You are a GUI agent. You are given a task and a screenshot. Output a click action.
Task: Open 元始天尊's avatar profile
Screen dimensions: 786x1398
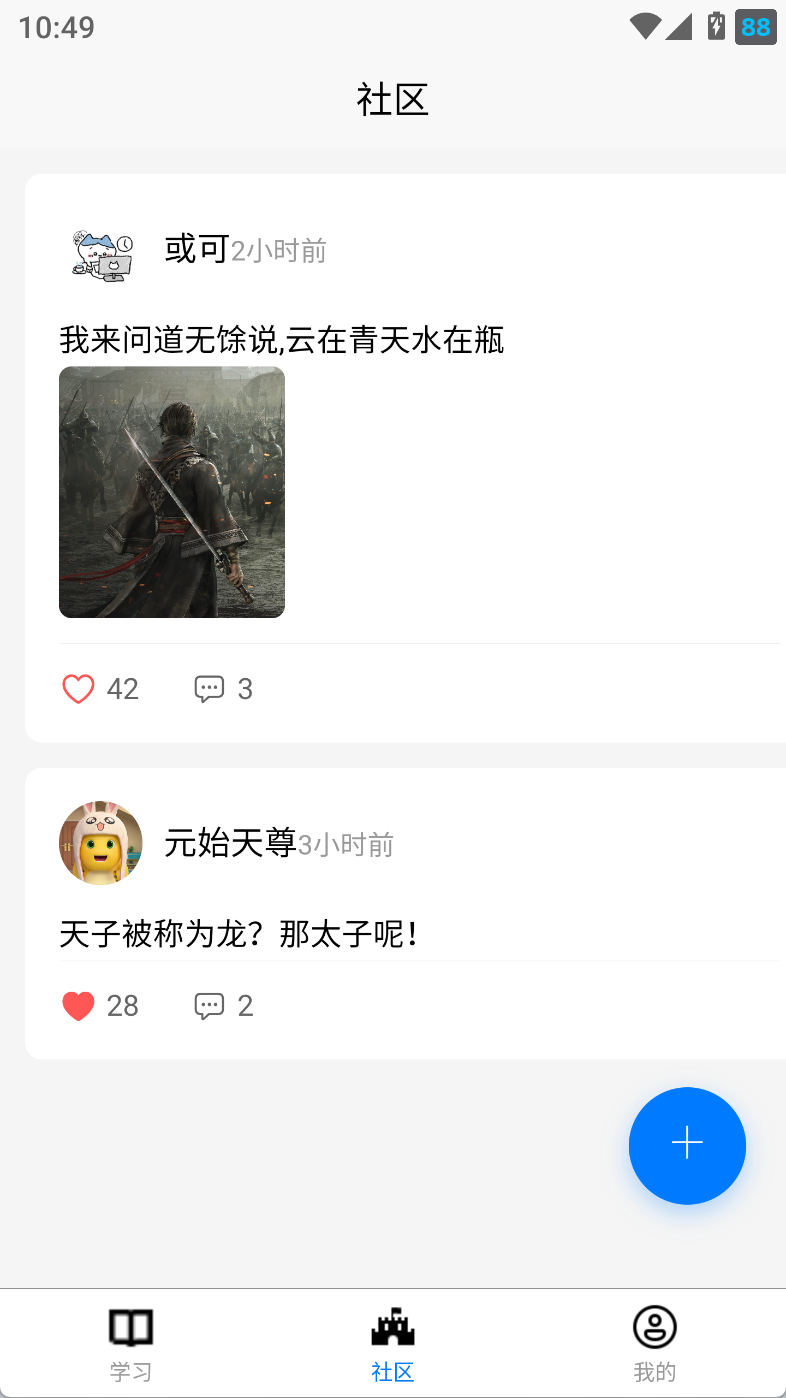101,843
